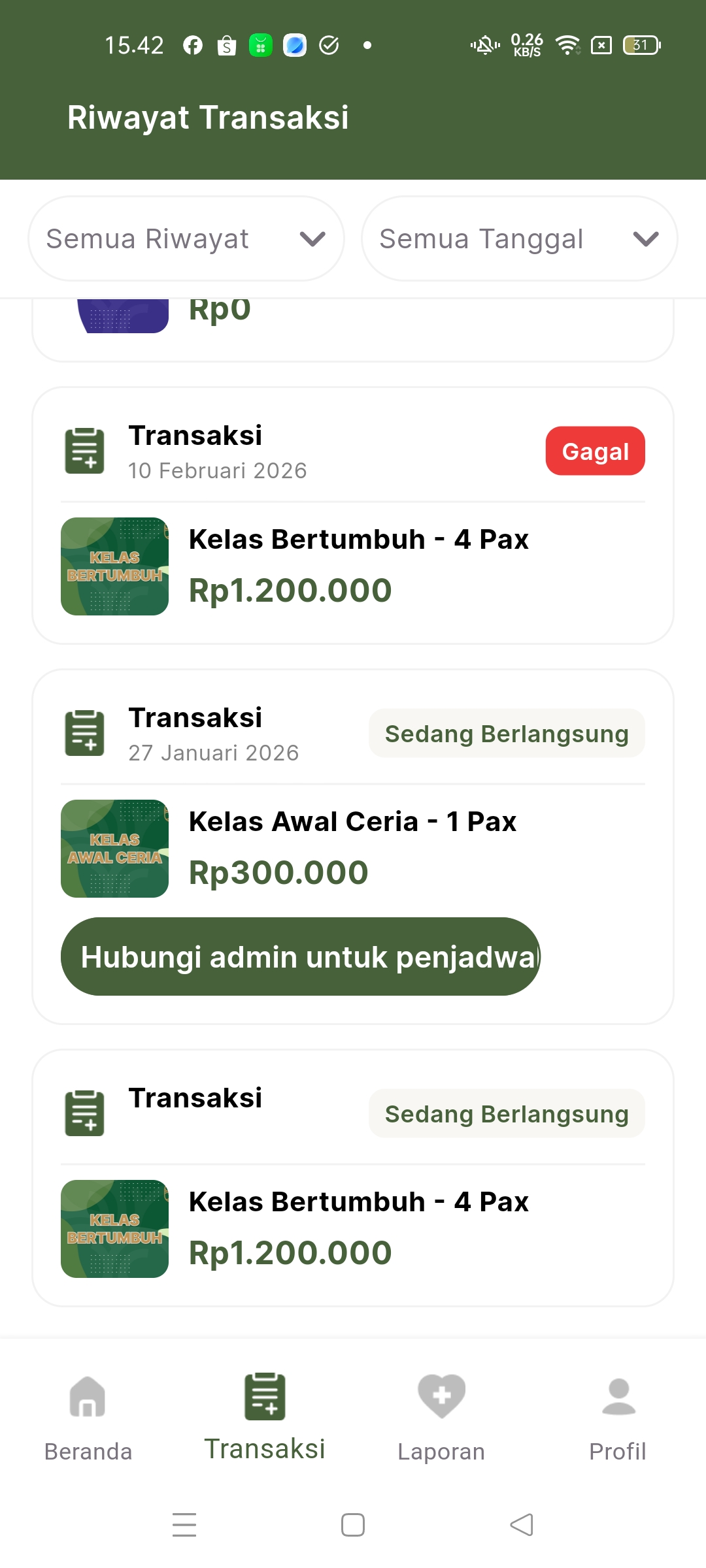The image size is (706, 1568).
Task: Go to the system home screen
Action: tap(353, 1525)
